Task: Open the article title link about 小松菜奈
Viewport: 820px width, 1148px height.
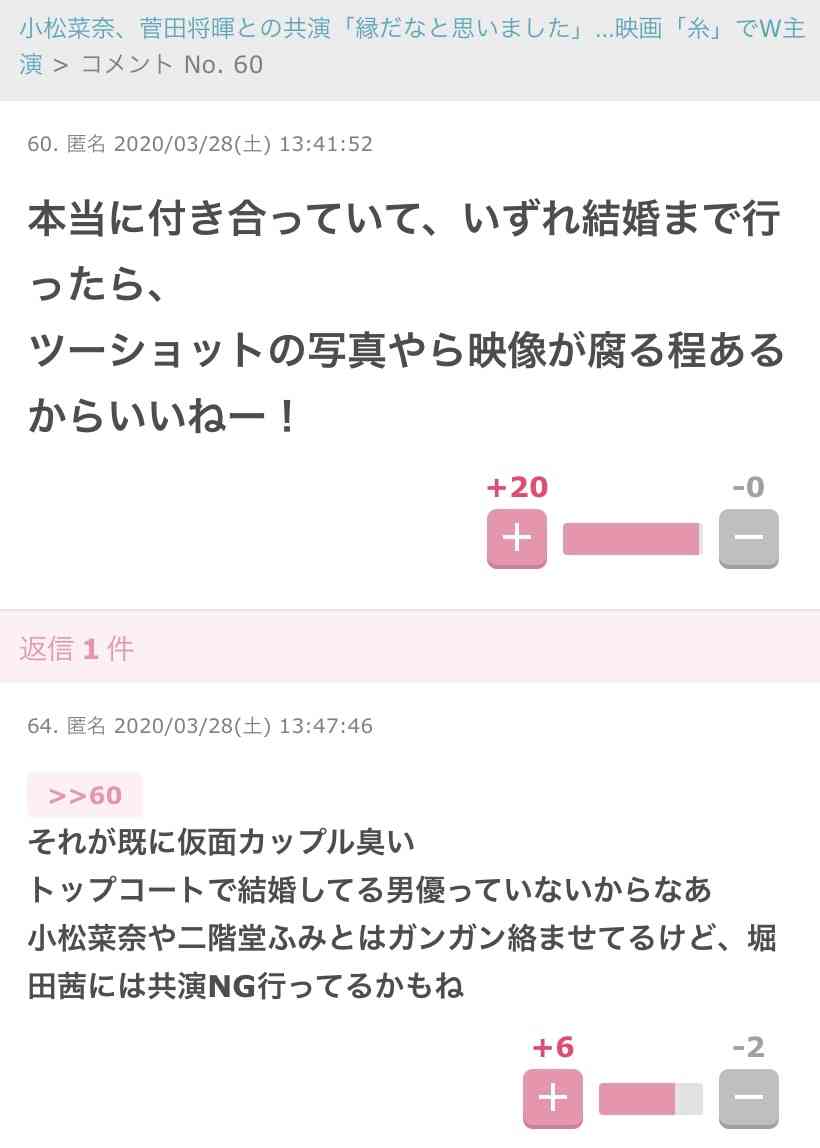Action: [400, 30]
